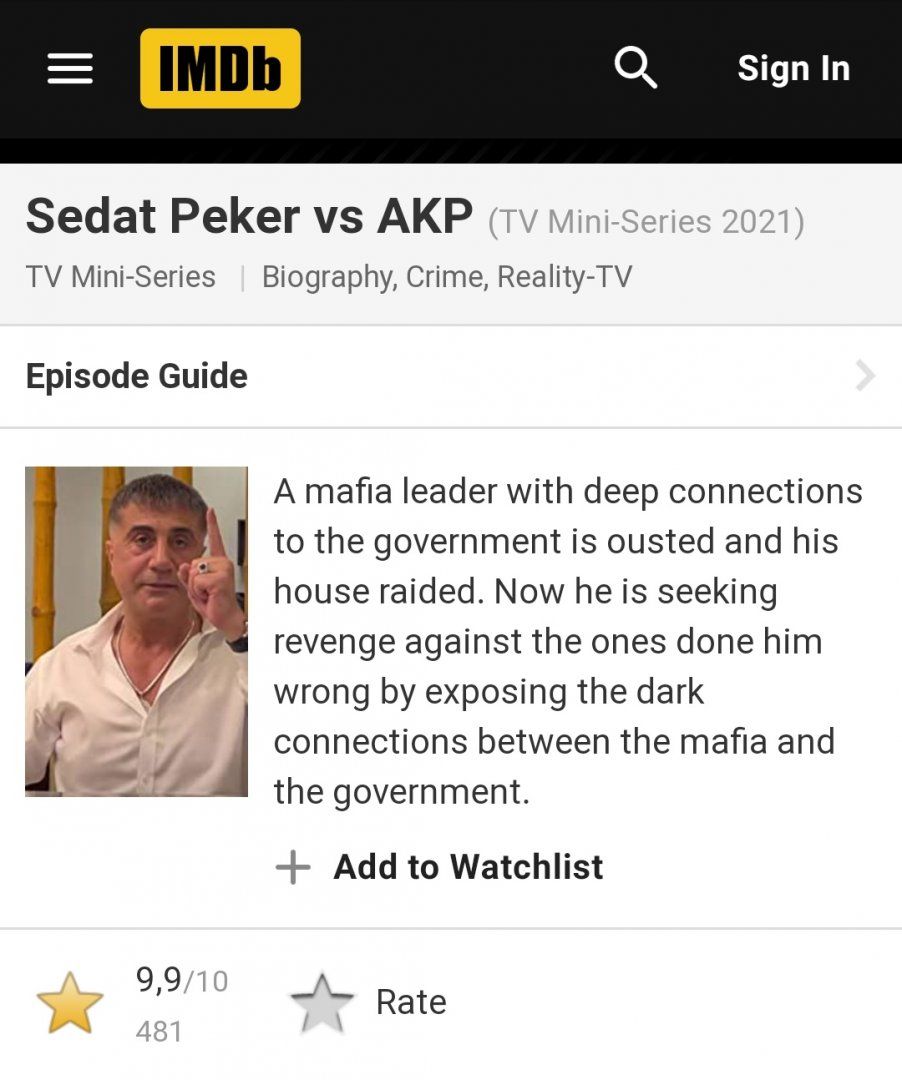Add the series to Watchlist
The width and height of the screenshot is (902, 1080).
pos(440,866)
